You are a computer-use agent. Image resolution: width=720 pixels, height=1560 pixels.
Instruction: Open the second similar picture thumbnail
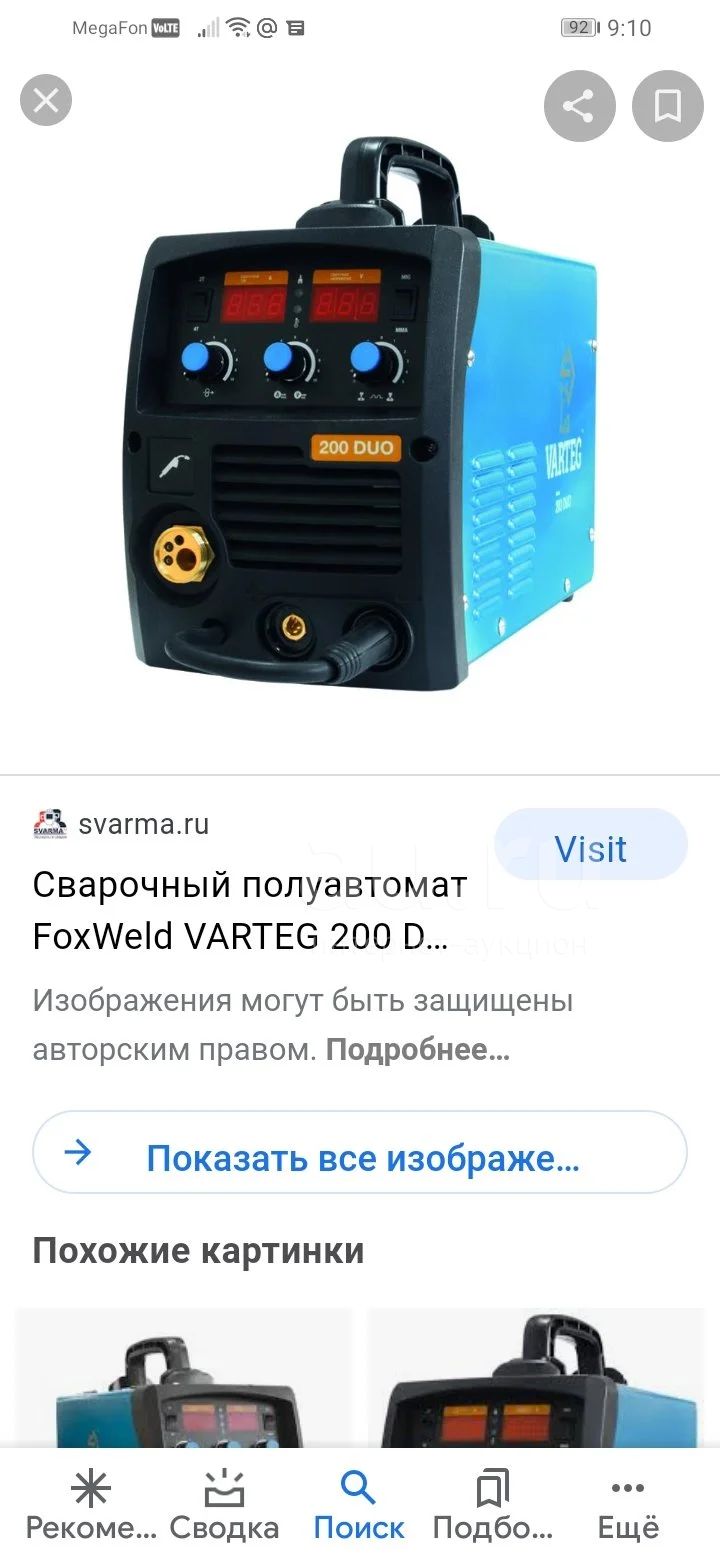[536, 1377]
